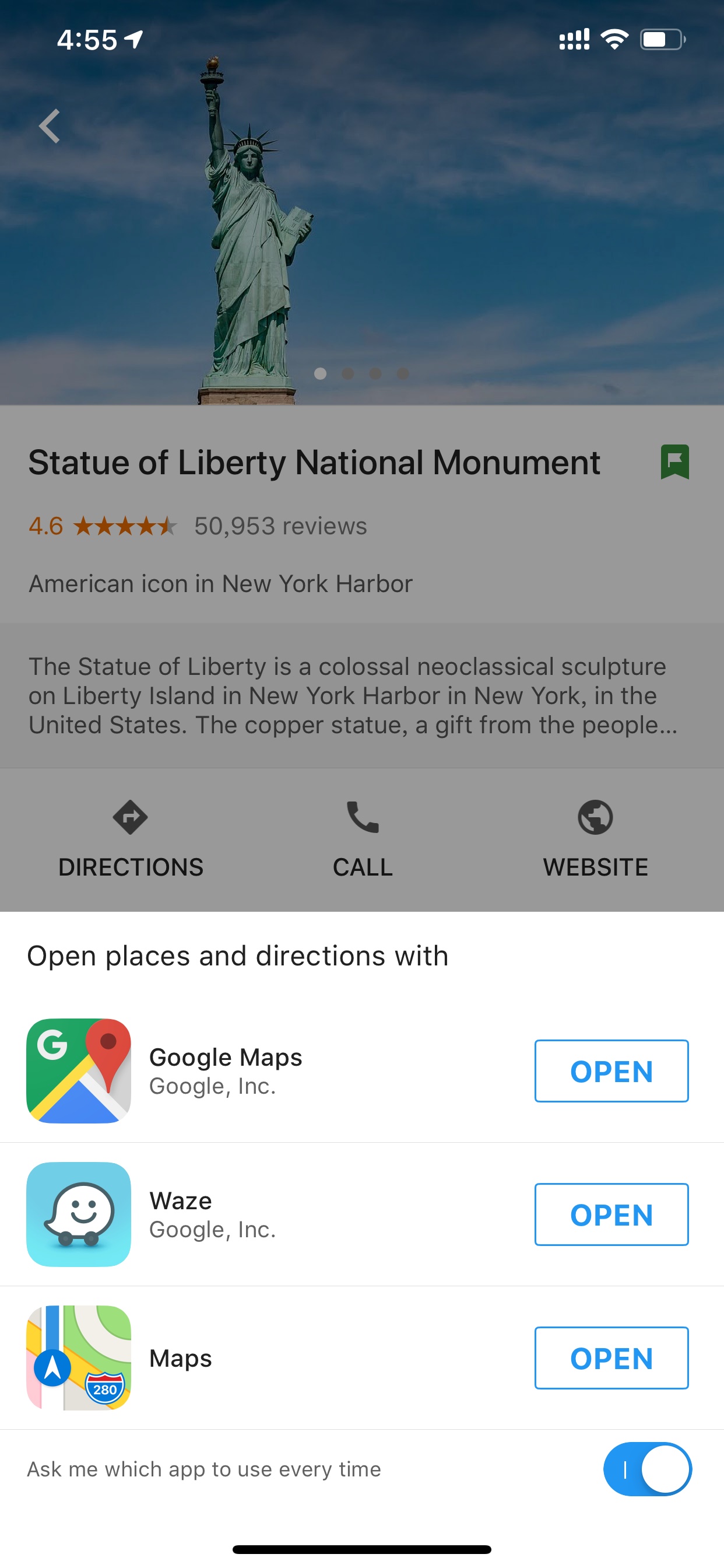Image resolution: width=724 pixels, height=1568 pixels.
Task: Go back with the arrow icon
Action: tap(50, 126)
